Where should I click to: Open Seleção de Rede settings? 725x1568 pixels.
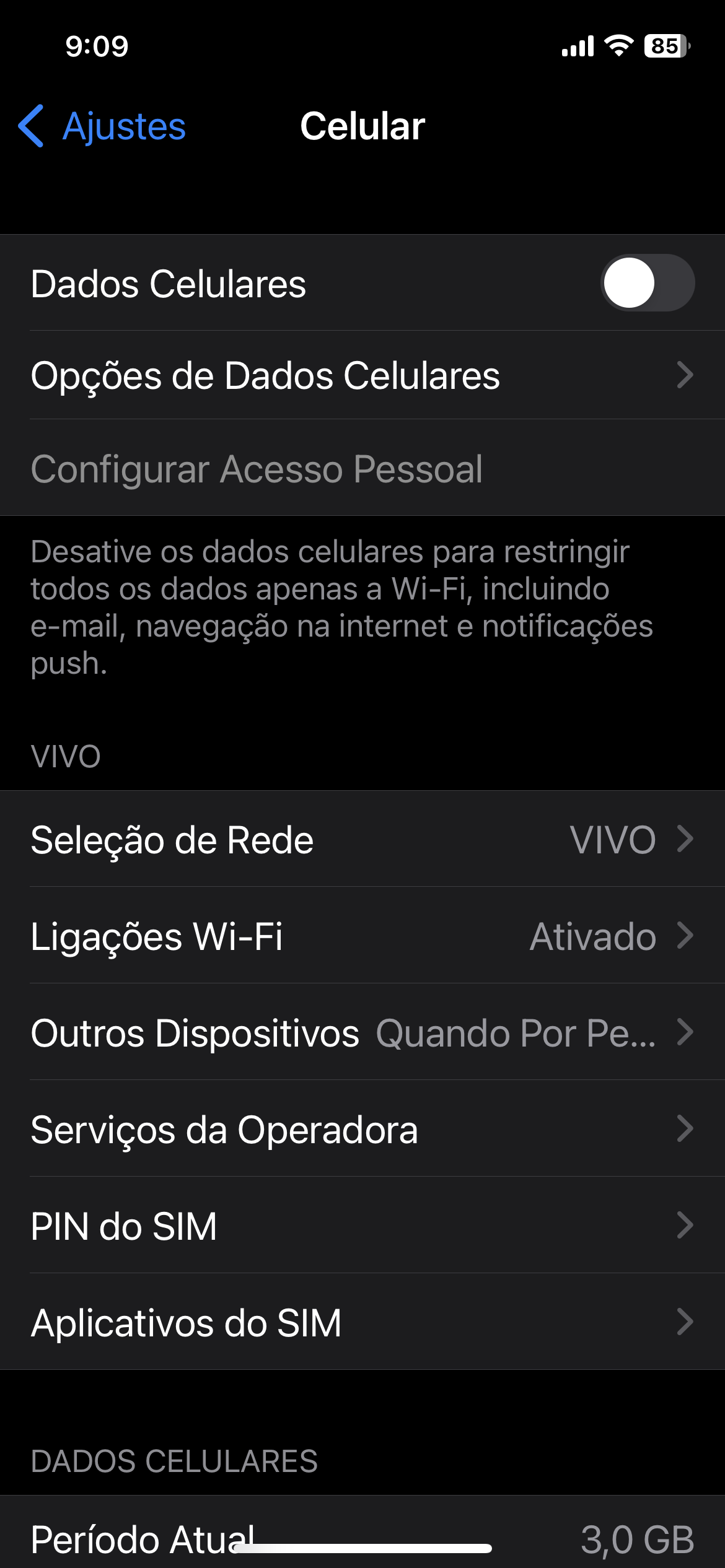(362, 840)
